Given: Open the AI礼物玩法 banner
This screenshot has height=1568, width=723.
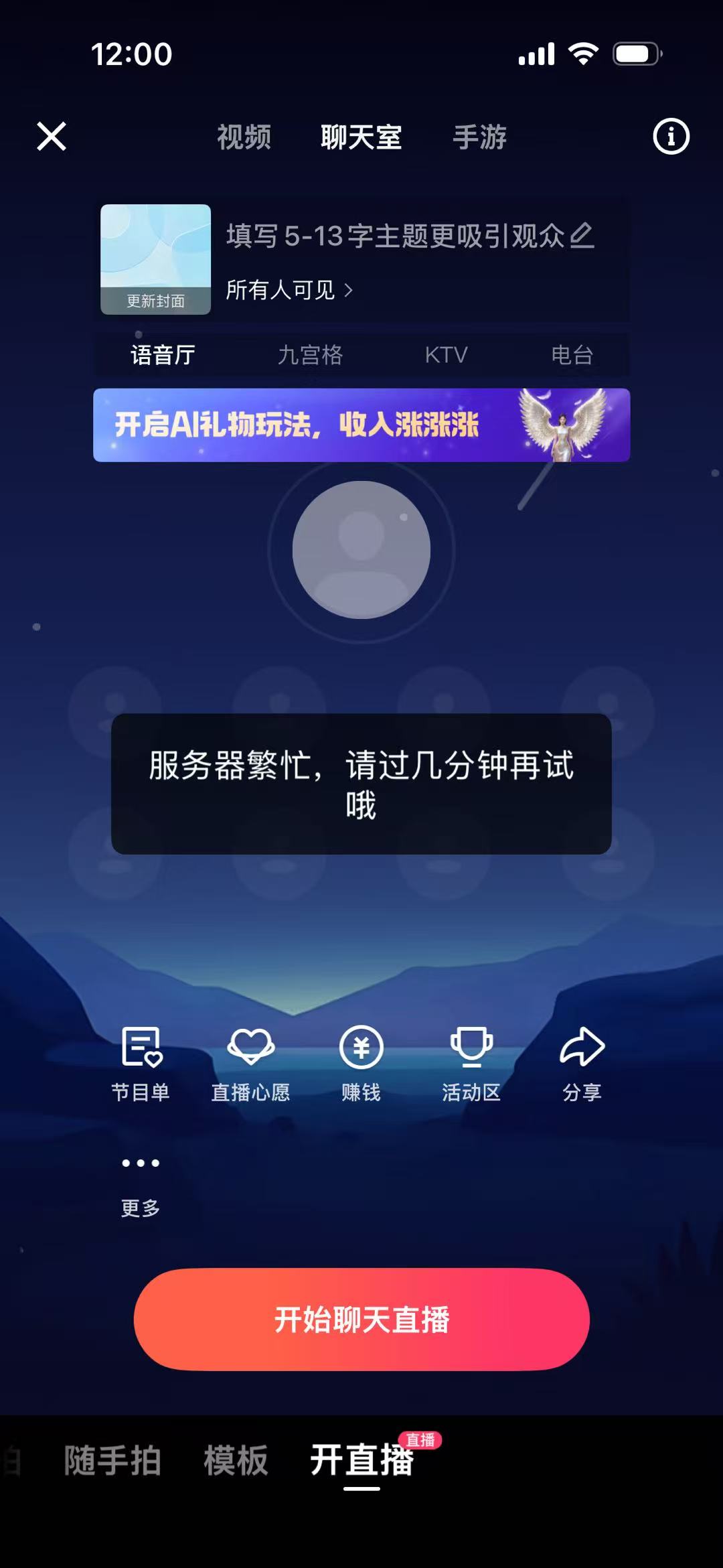Looking at the screenshot, I should tap(361, 425).
